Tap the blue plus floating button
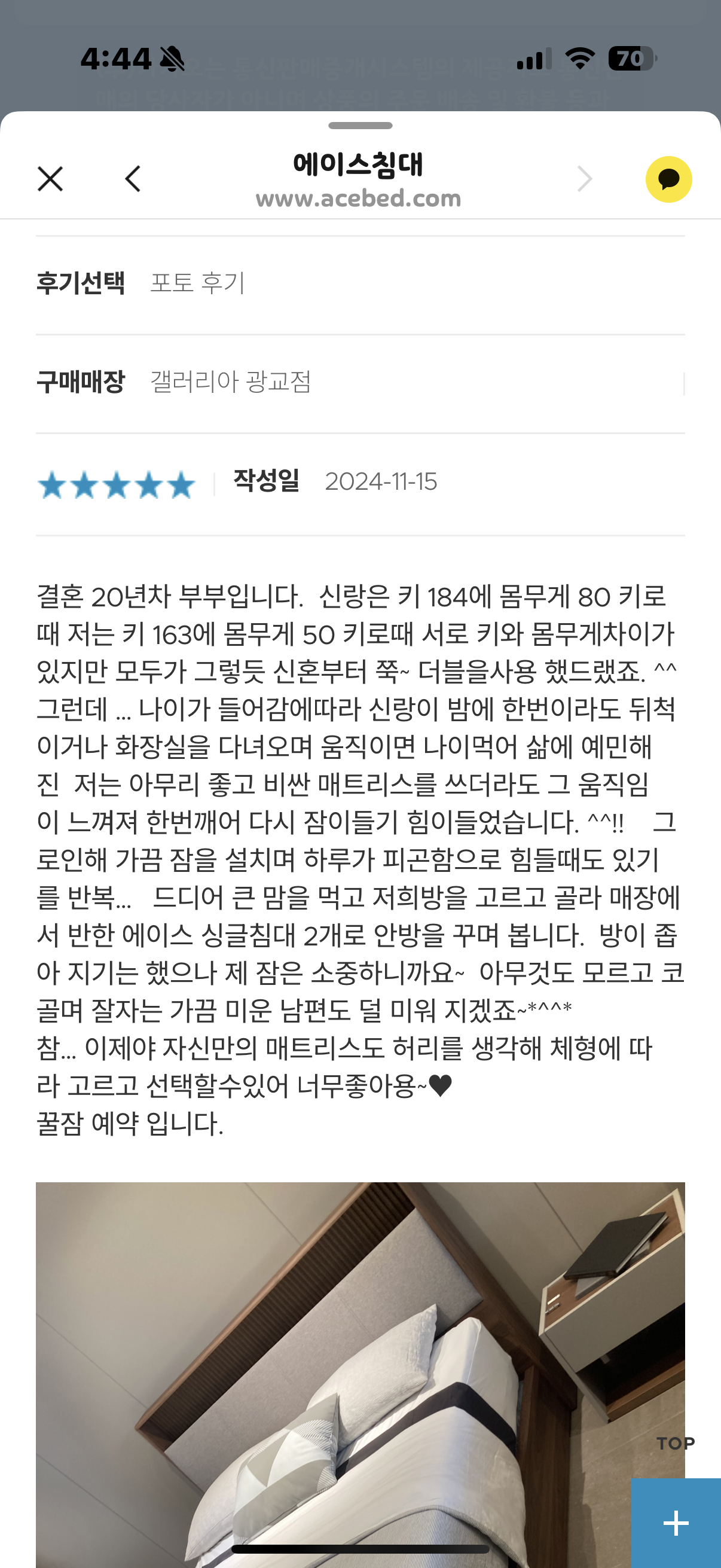The width and height of the screenshot is (721, 1568). [676, 1523]
